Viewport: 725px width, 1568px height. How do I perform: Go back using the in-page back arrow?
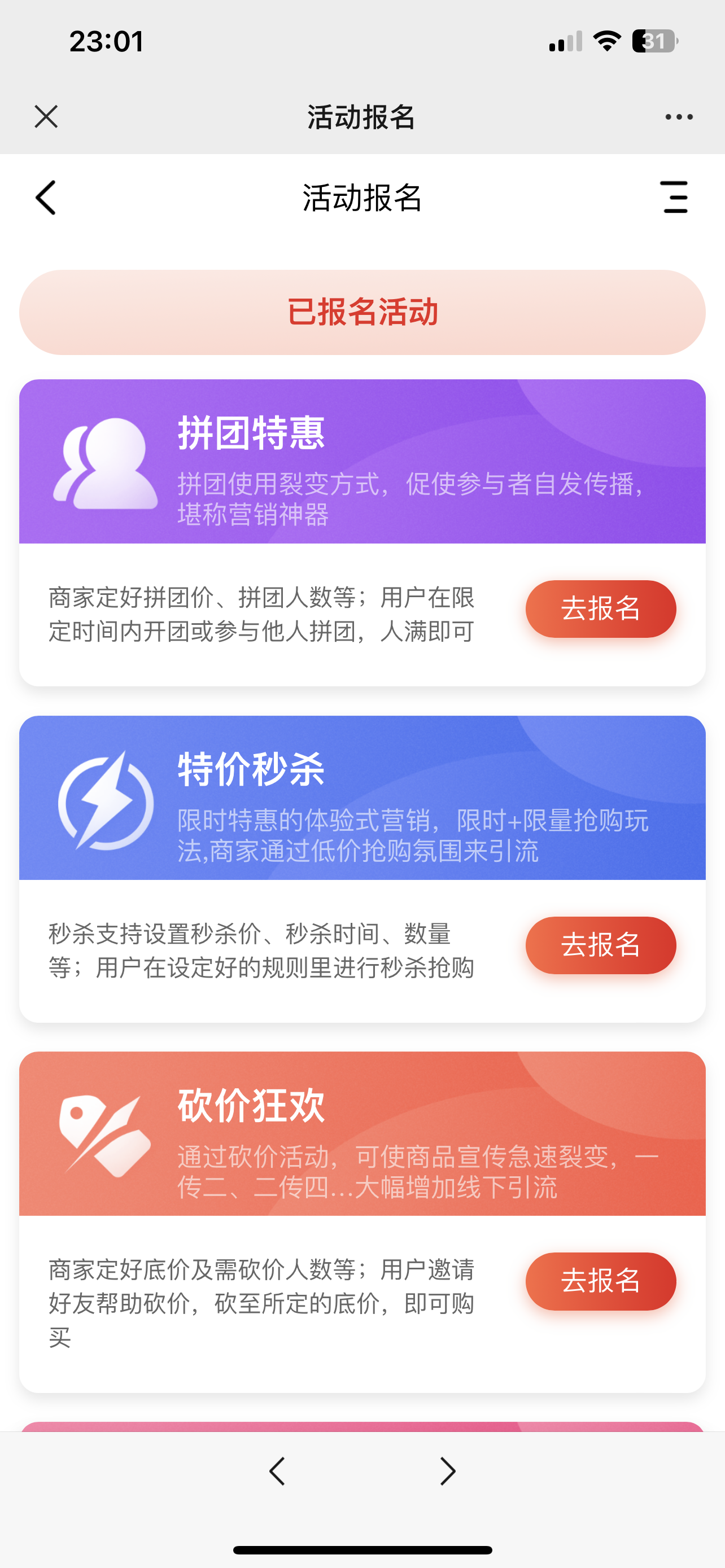click(x=46, y=197)
